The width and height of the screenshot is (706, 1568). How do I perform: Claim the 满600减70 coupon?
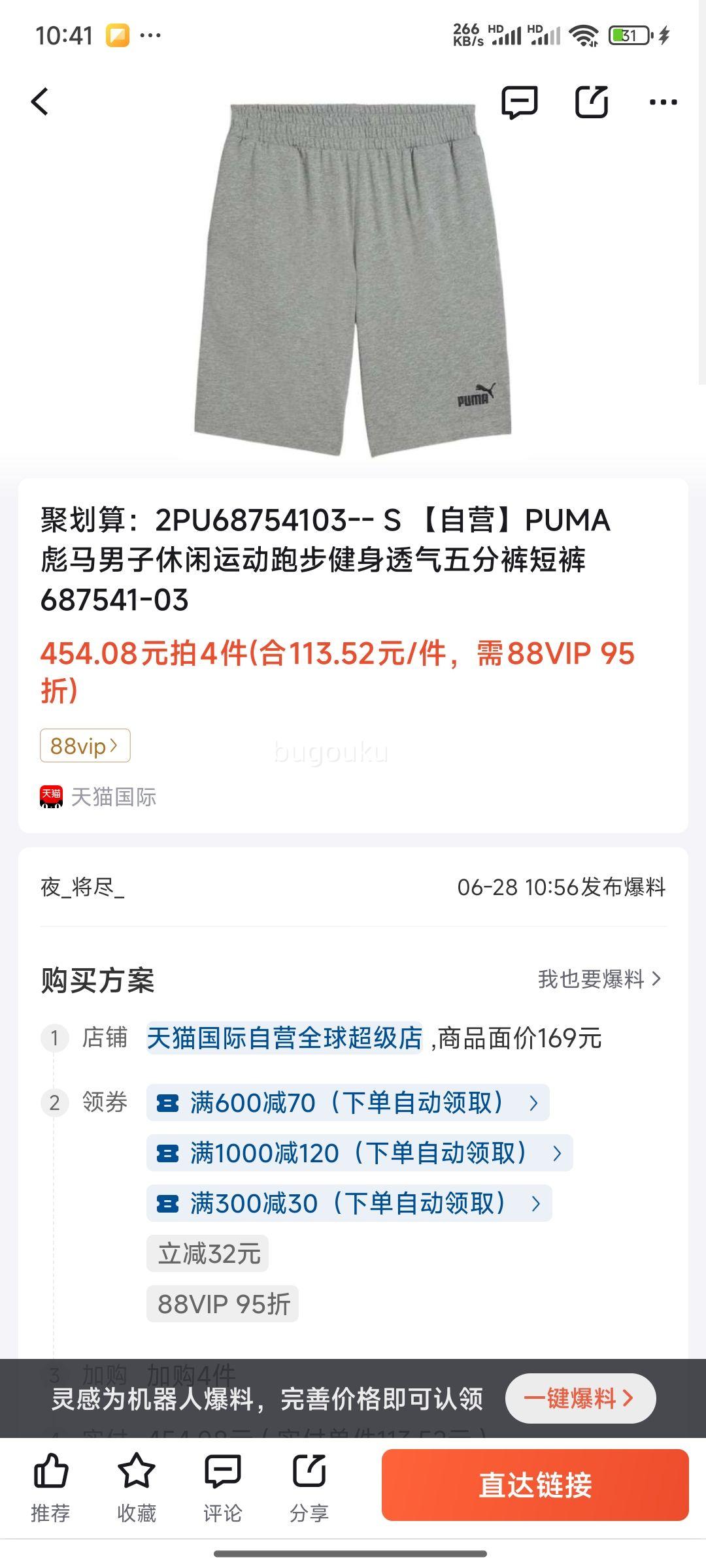point(347,1103)
